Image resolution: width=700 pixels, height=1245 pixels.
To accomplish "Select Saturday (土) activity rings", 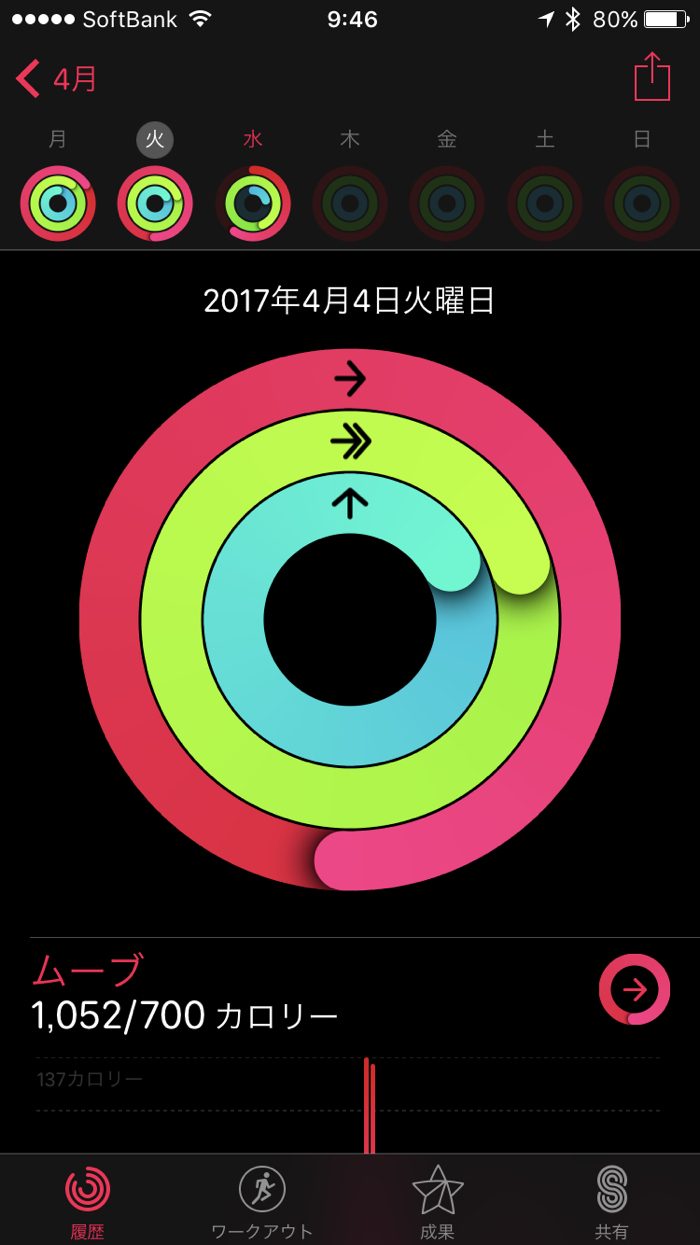I will coord(545,203).
